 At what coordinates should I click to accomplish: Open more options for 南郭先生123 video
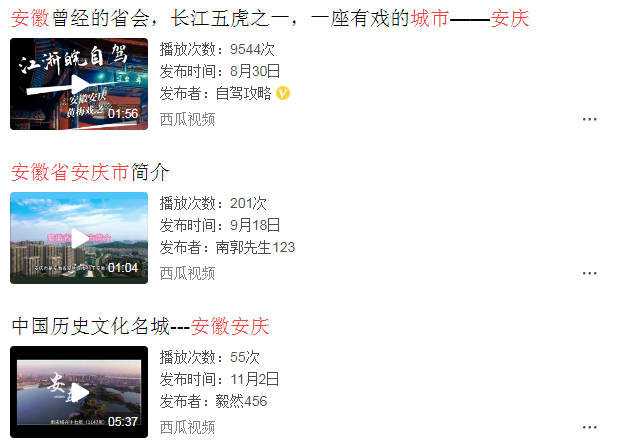[x=589, y=273]
